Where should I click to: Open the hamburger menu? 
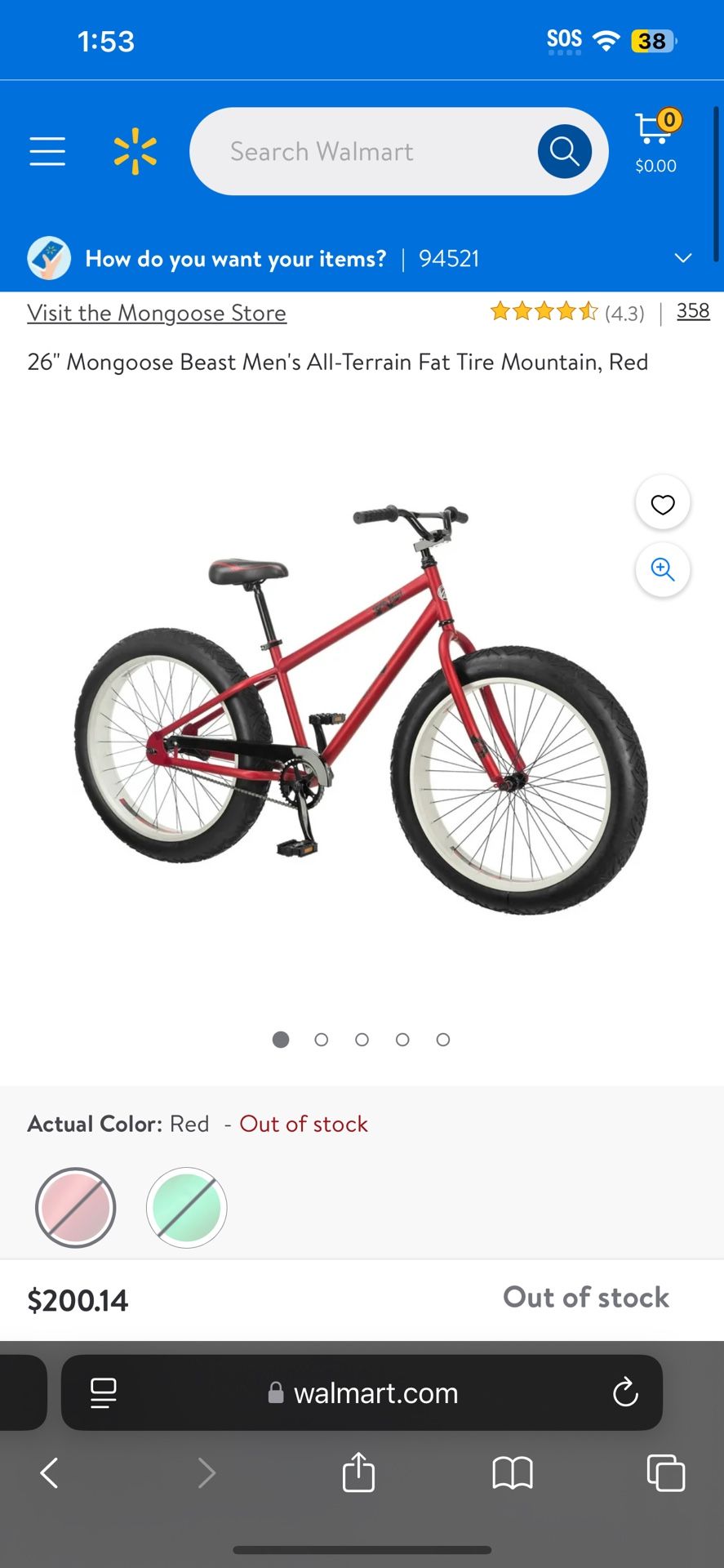coord(47,152)
